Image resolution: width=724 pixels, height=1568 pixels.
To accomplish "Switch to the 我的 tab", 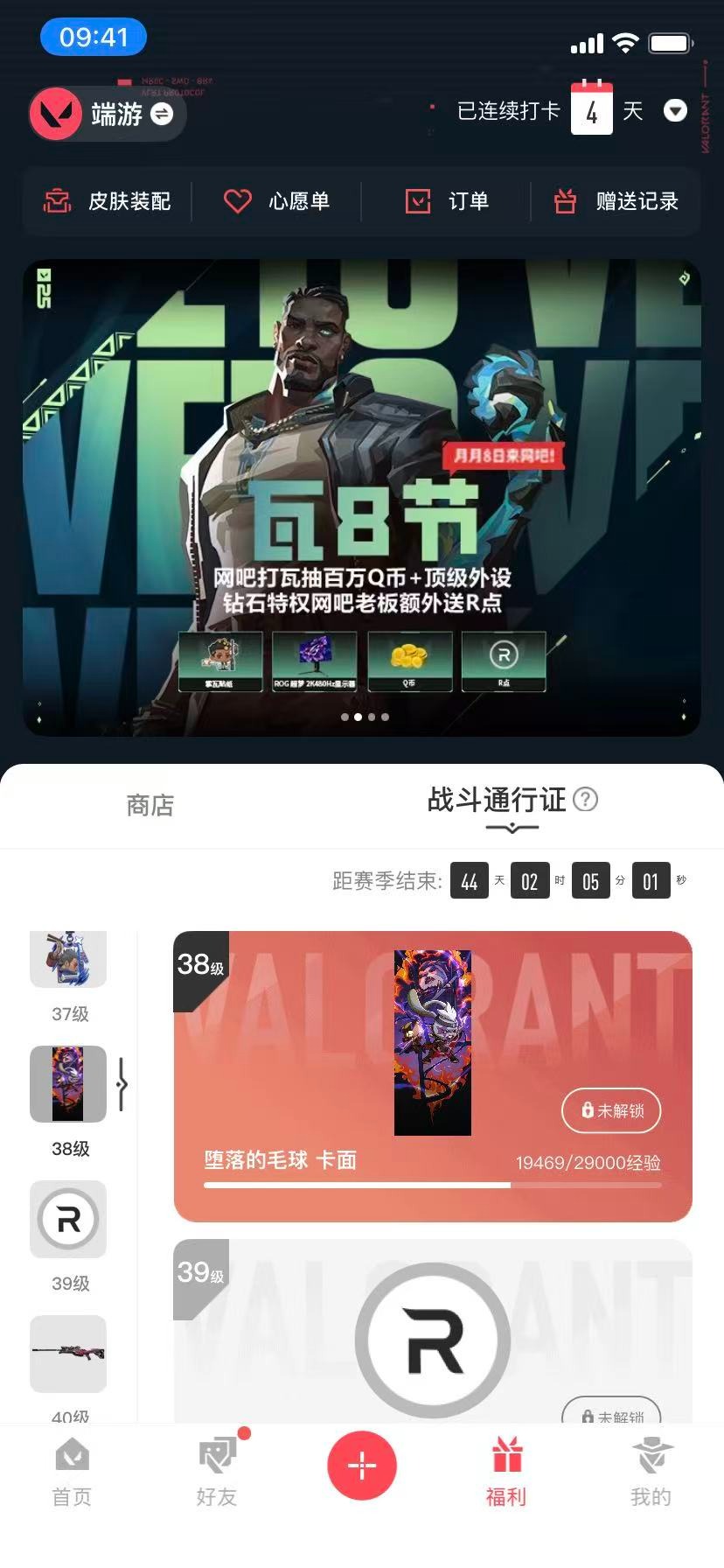I will click(651, 1472).
